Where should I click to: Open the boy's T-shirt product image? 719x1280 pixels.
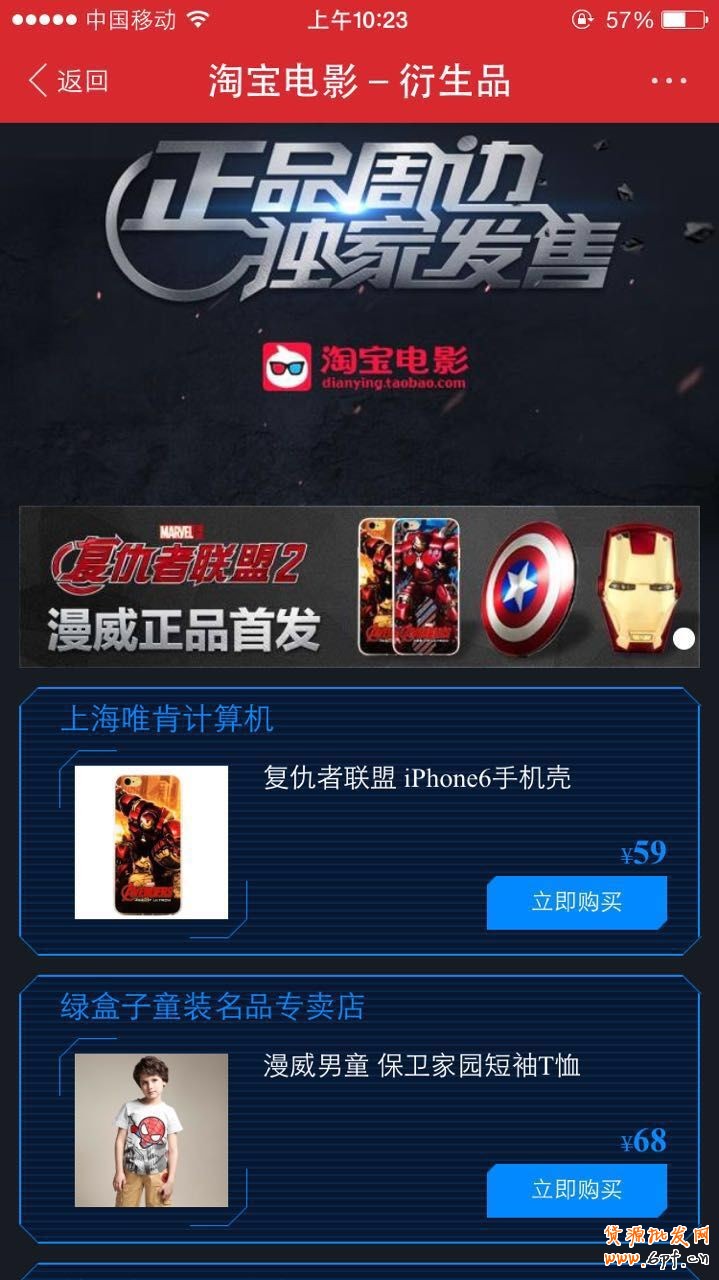[x=151, y=1130]
